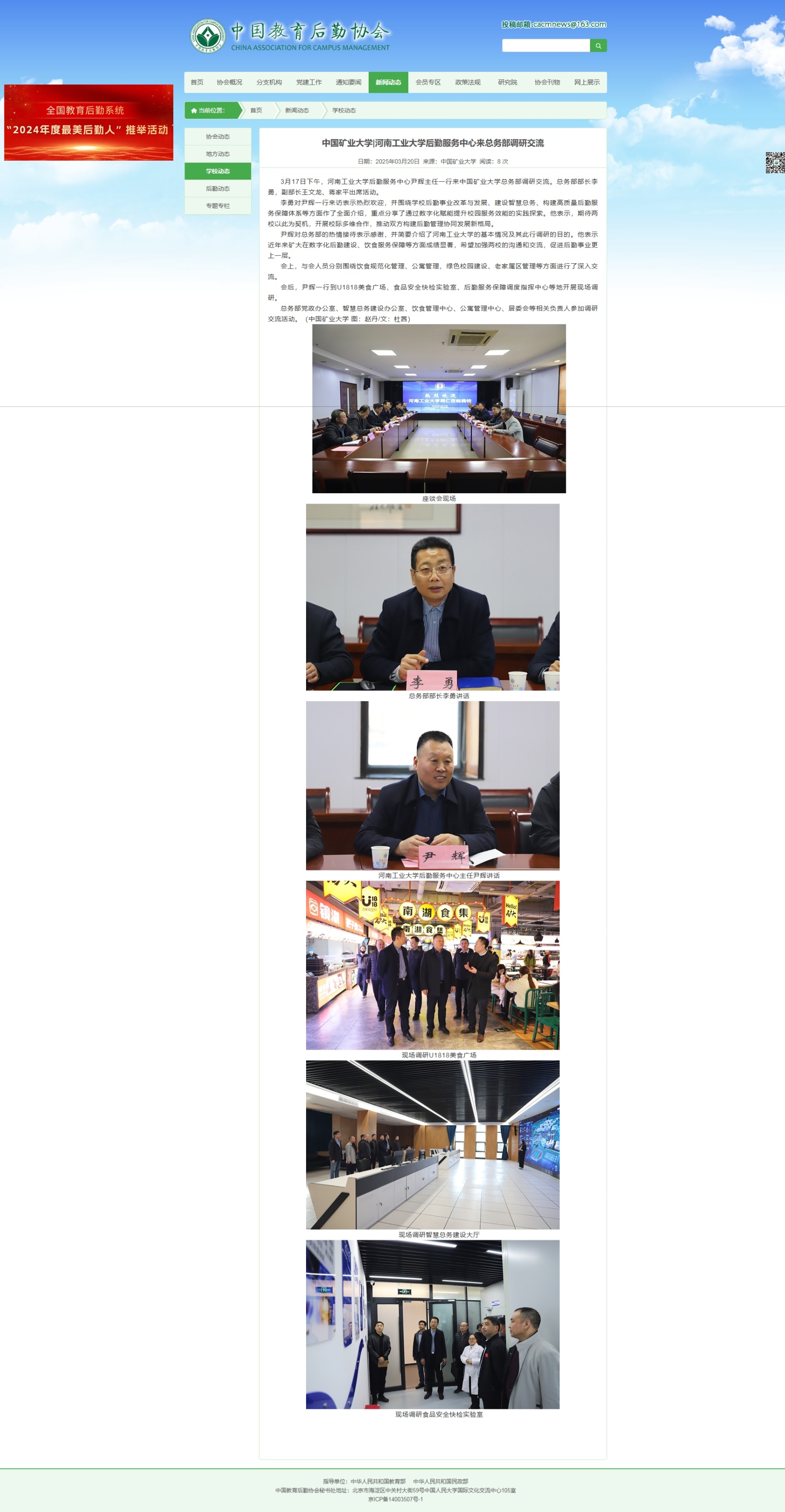The image size is (785, 1512).
Task: Open 协会刊物 from the top menu
Action: click(x=546, y=82)
